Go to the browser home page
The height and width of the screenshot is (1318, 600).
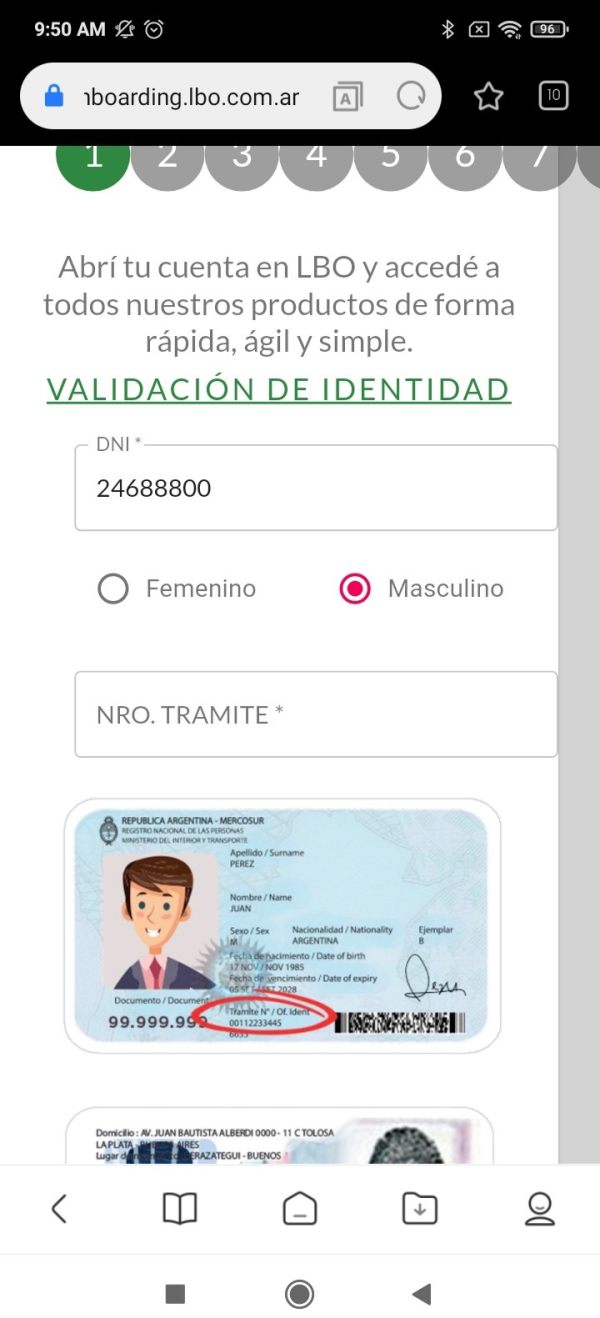(x=300, y=1209)
